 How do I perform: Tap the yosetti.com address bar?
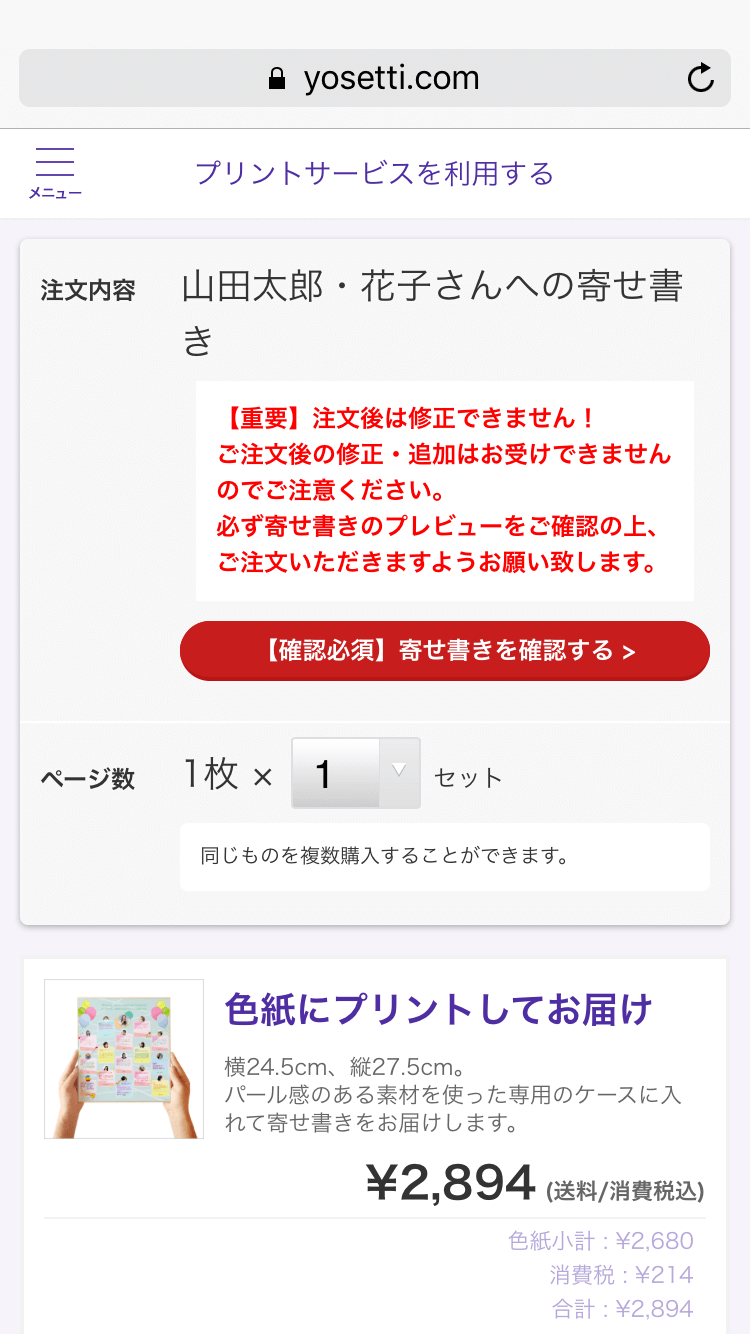[375, 78]
